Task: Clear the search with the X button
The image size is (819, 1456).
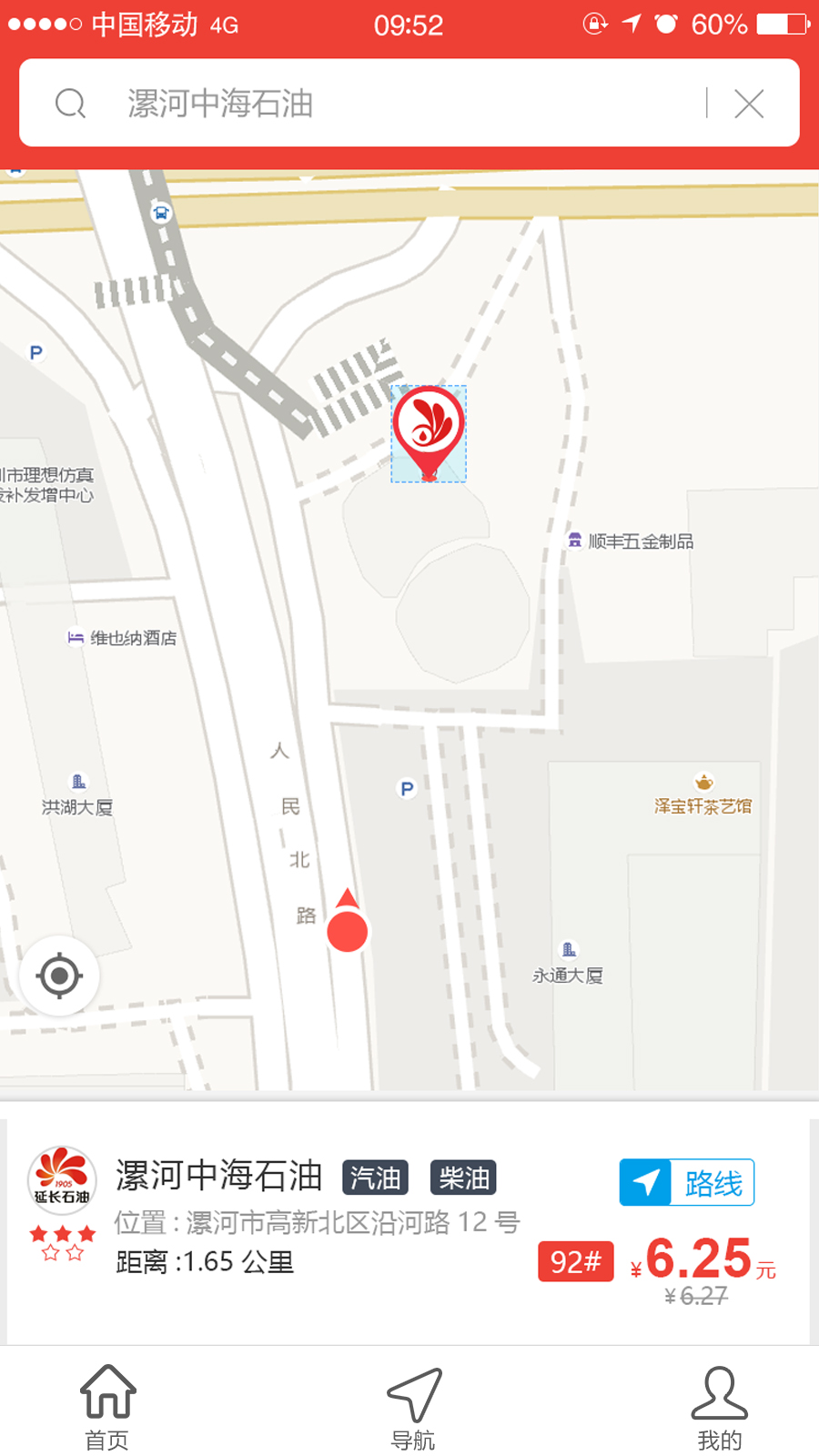Action: point(749,104)
